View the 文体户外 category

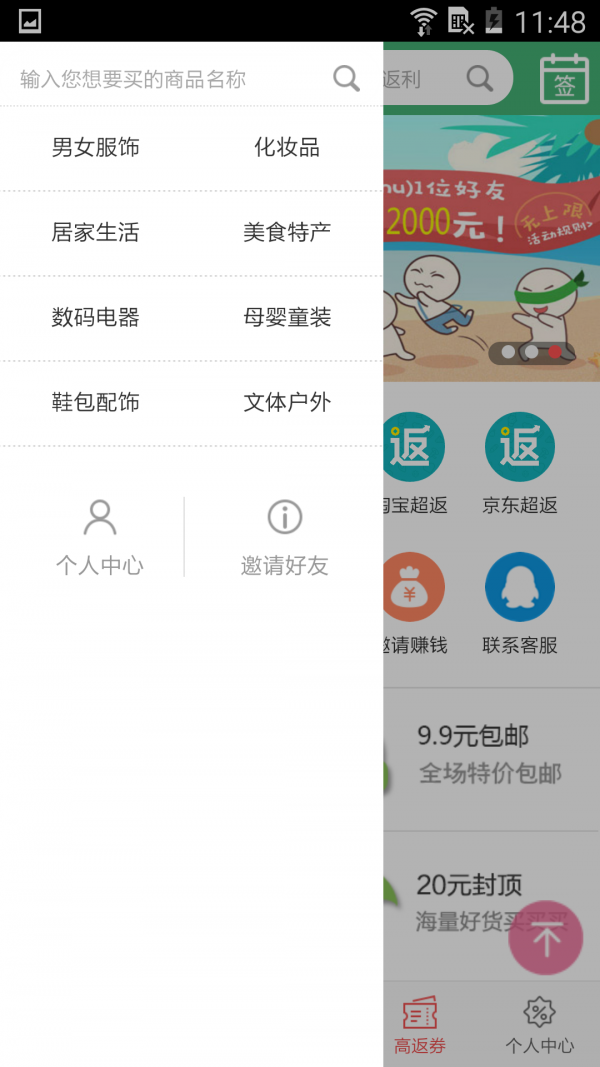tap(287, 403)
